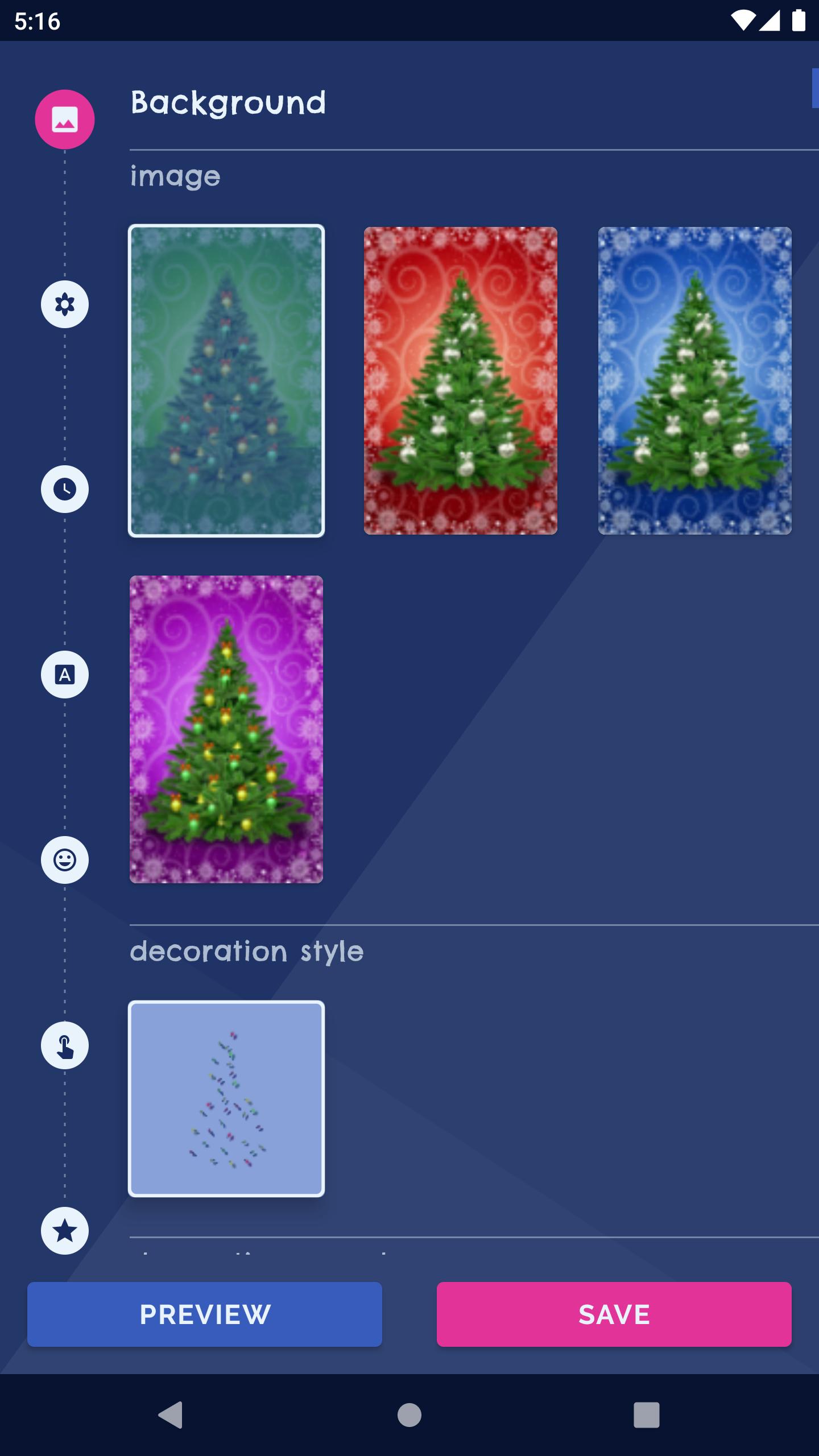Open the text letter A section

tap(65, 675)
